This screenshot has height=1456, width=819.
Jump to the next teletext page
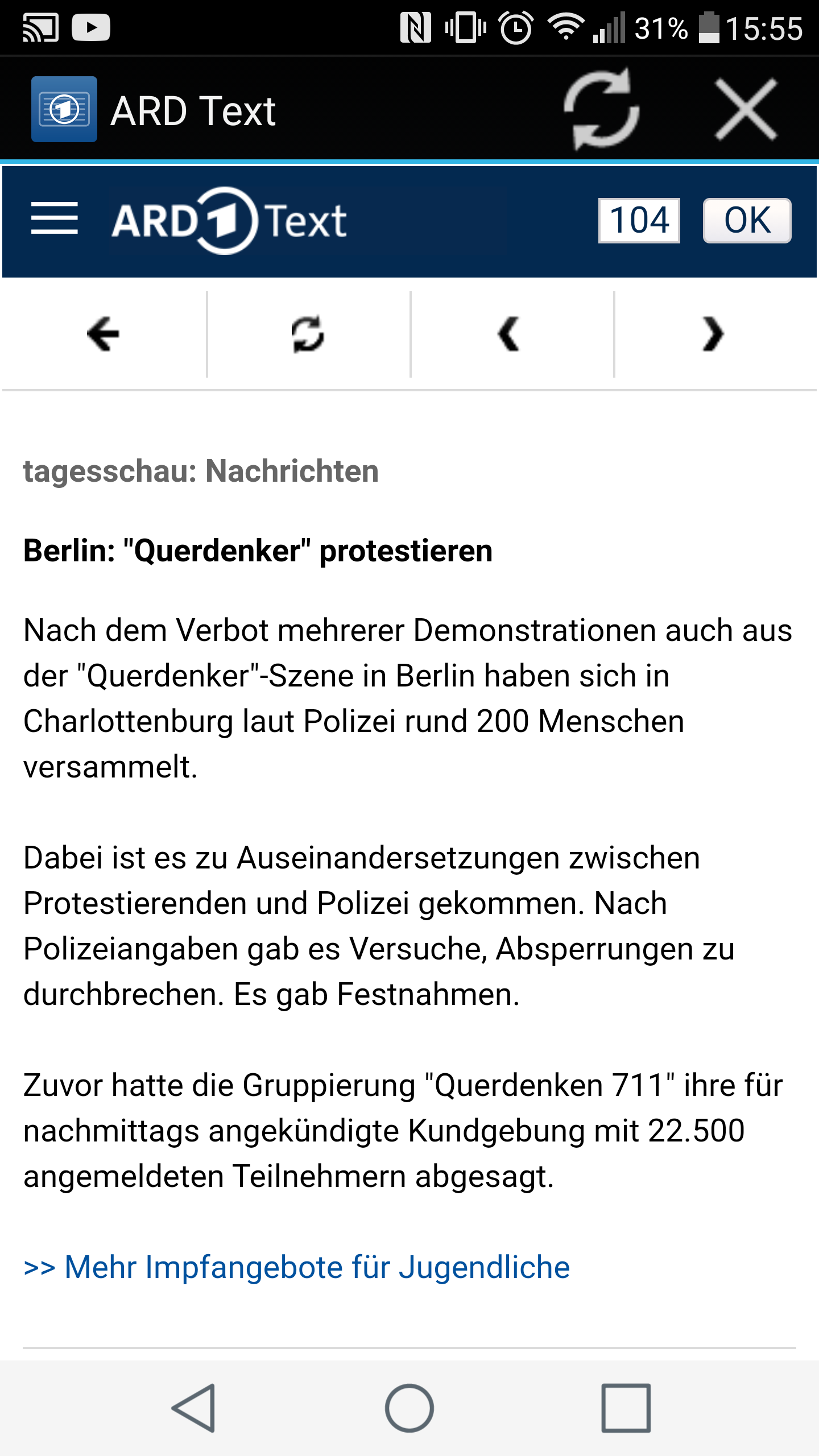pyautogui.click(x=713, y=334)
